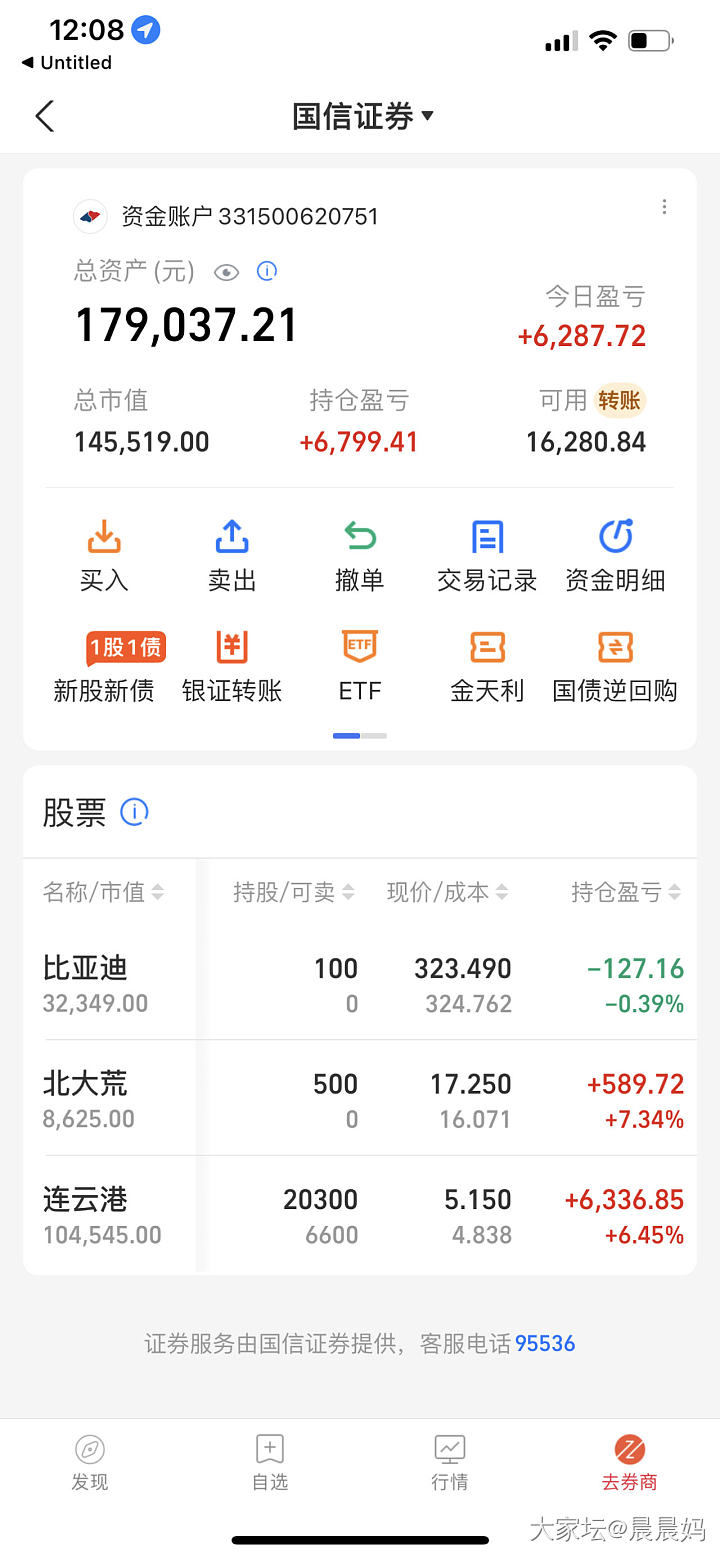Tap the 转账 transfer chip
The height and width of the screenshot is (1558, 720).
(619, 400)
